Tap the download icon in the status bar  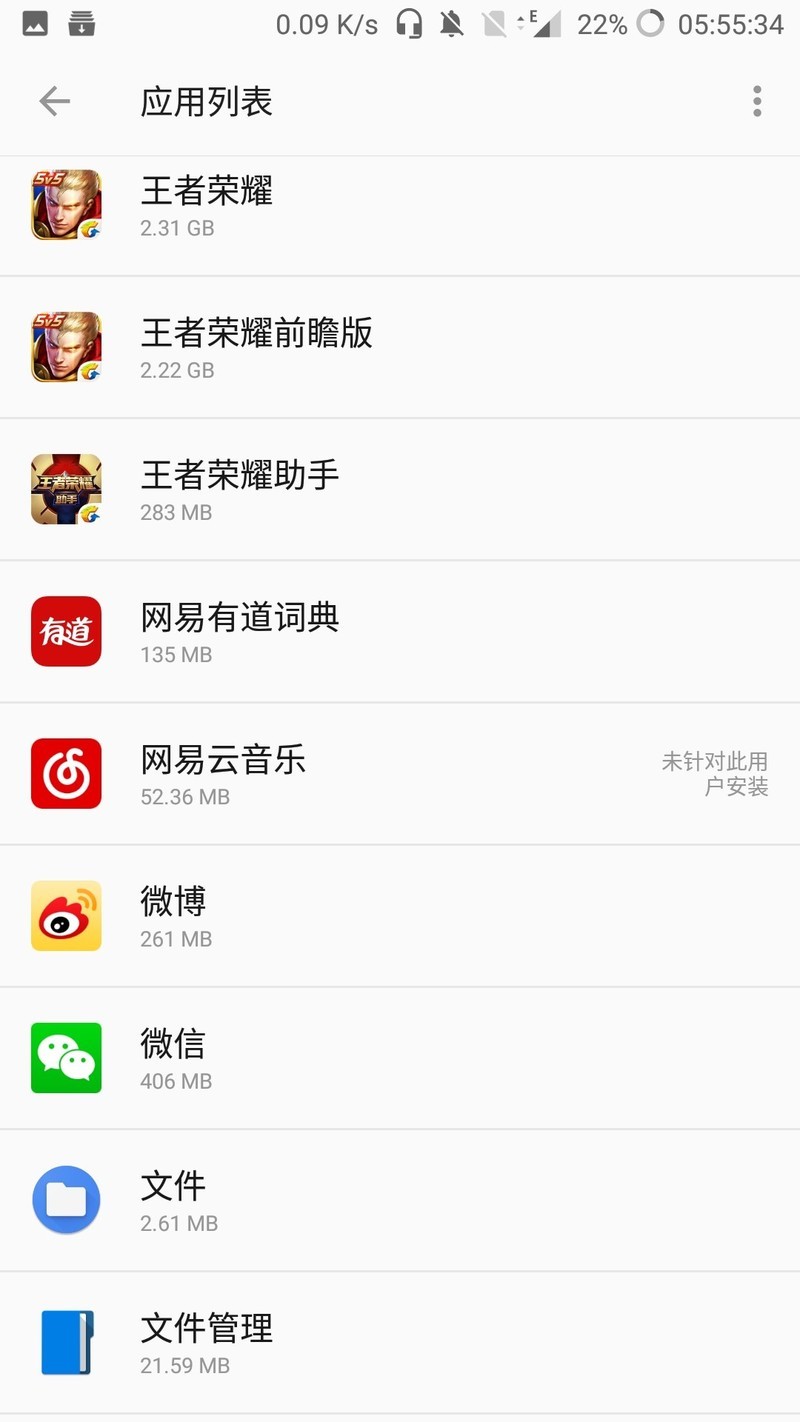pyautogui.click(x=81, y=22)
